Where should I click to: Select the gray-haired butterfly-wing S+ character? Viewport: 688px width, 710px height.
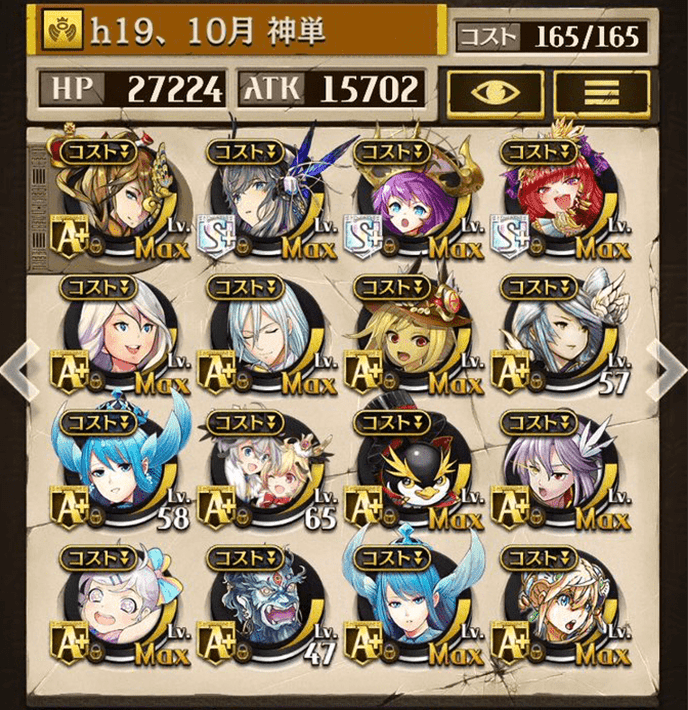[264, 200]
